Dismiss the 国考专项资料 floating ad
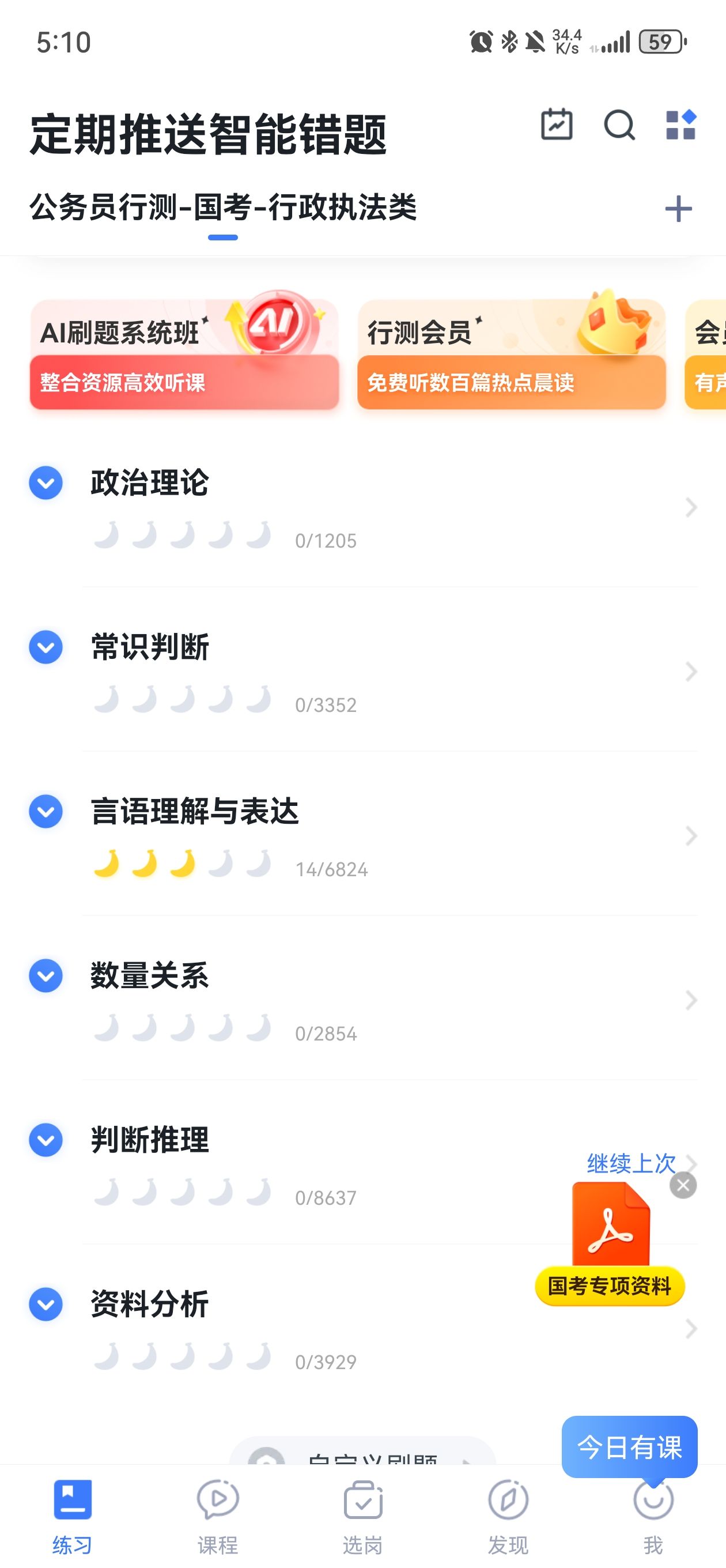The width and height of the screenshot is (726, 1568). tap(683, 1185)
